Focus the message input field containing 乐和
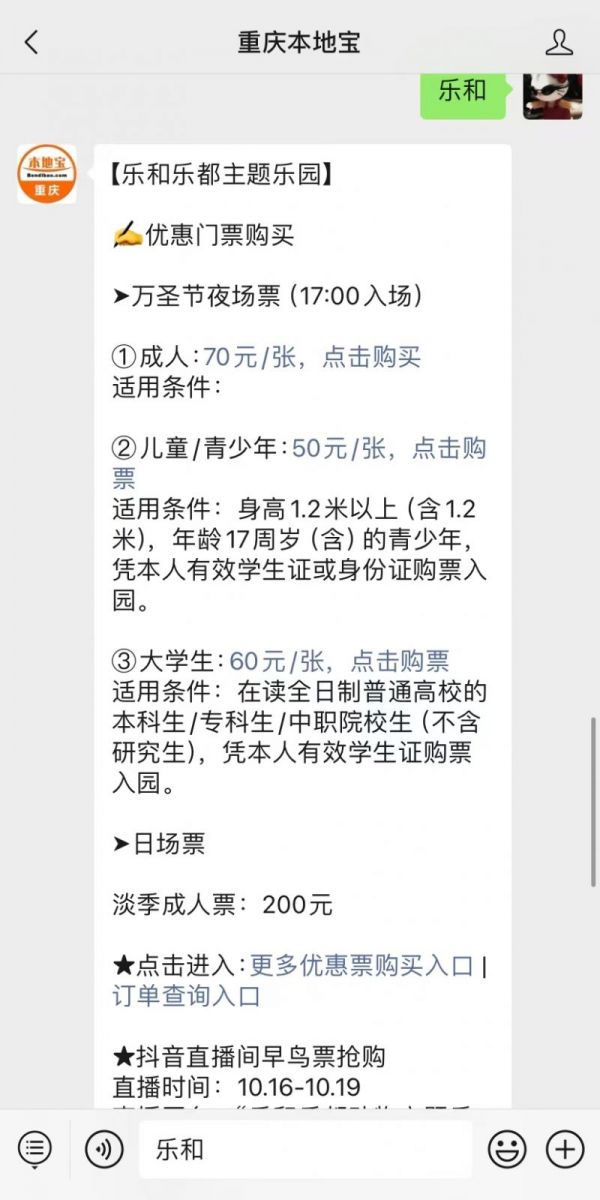This screenshot has width=600, height=1200. coord(305,1149)
